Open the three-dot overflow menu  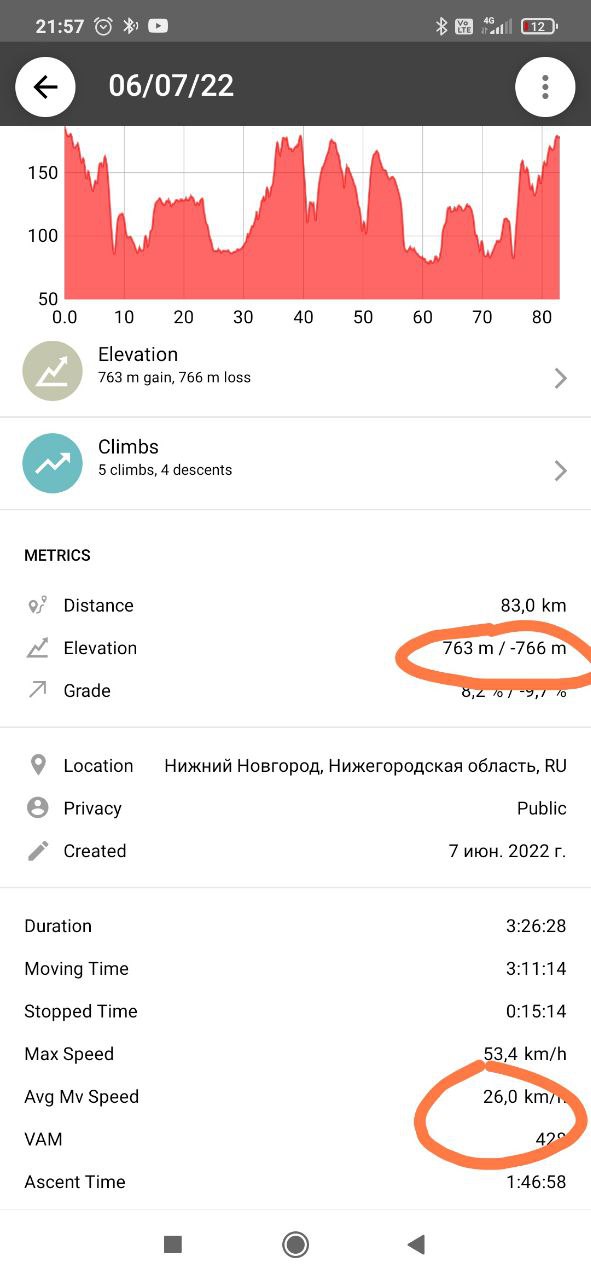coord(545,87)
